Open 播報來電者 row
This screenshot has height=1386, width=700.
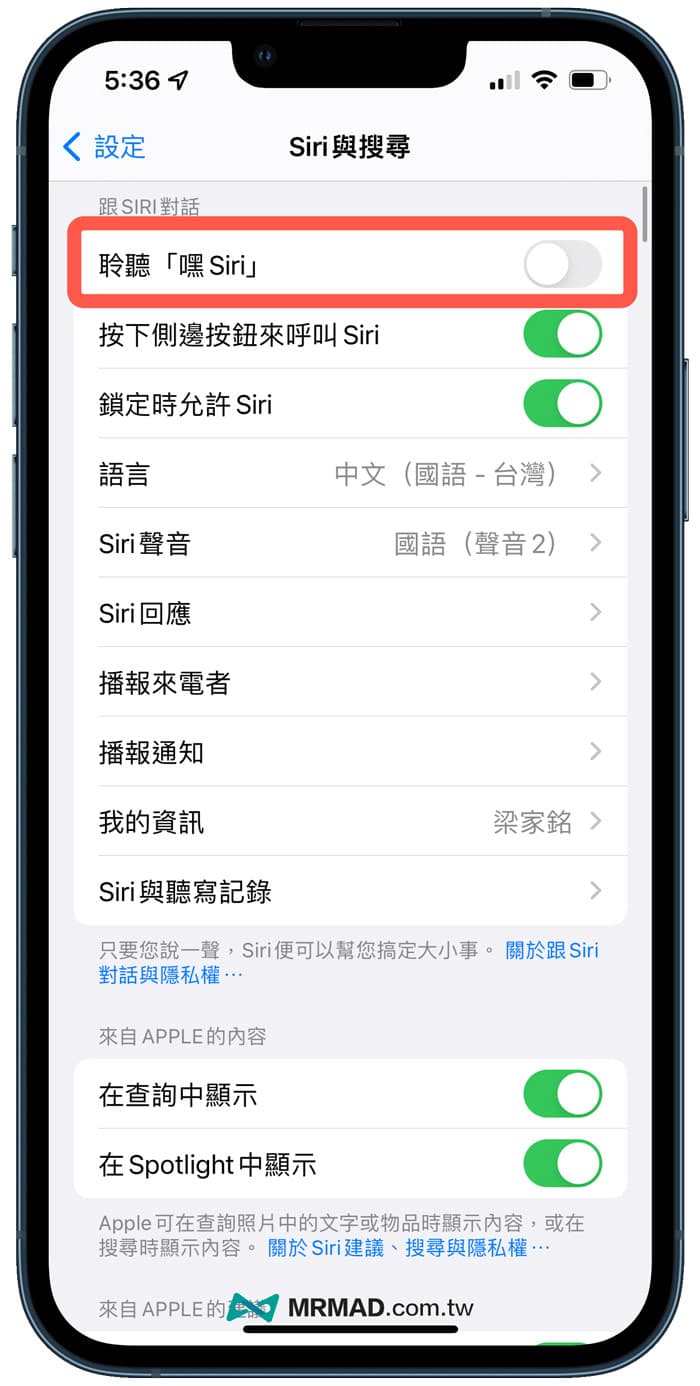point(350,683)
